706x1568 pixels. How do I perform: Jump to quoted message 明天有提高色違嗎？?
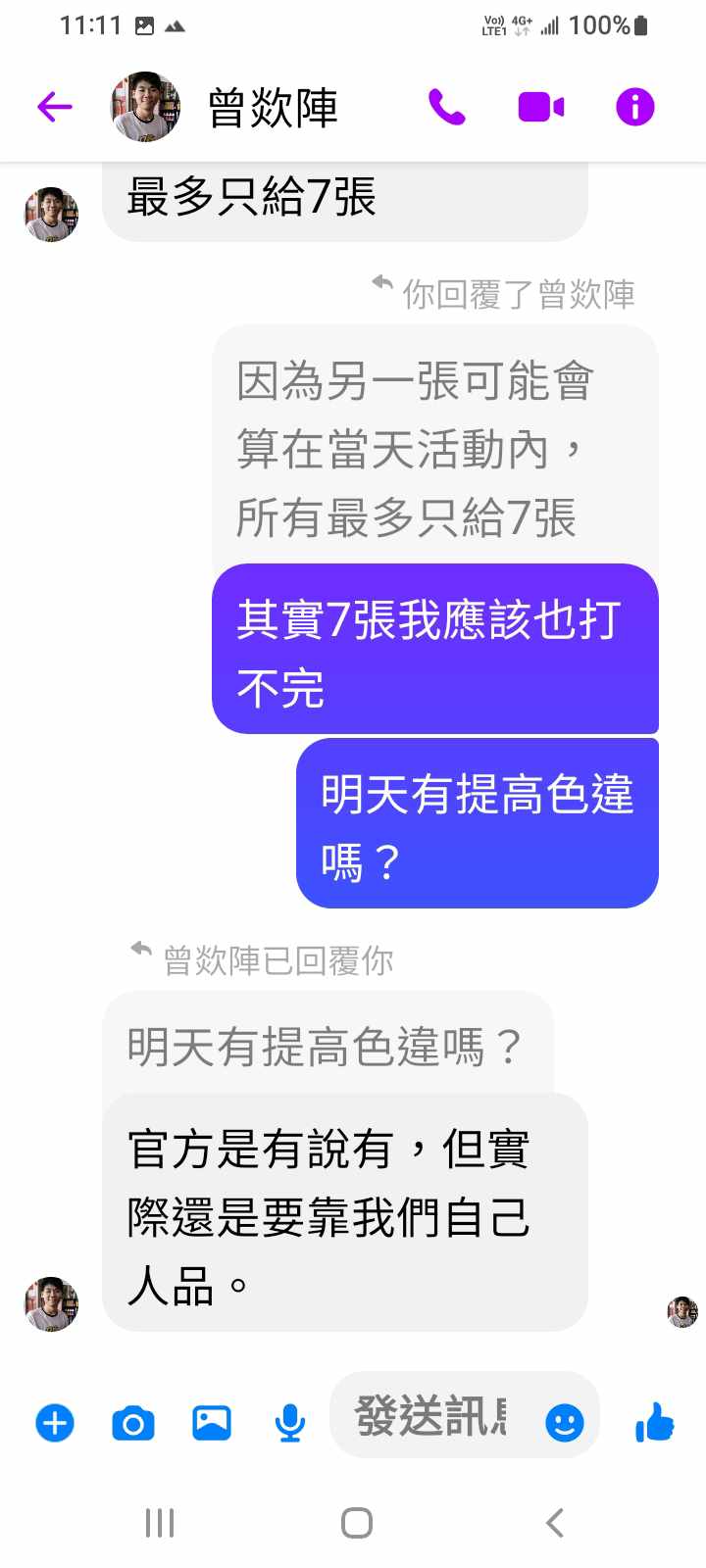(327, 1047)
